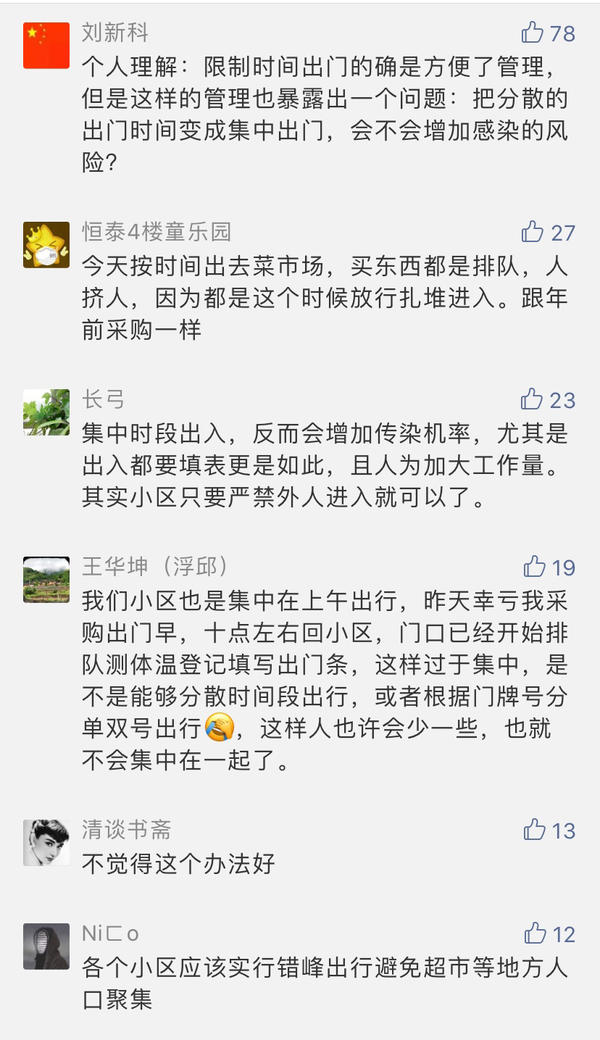Like 王华坤（浮邱）'s comment
This screenshot has width=600, height=1040.
click(x=535, y=567)
